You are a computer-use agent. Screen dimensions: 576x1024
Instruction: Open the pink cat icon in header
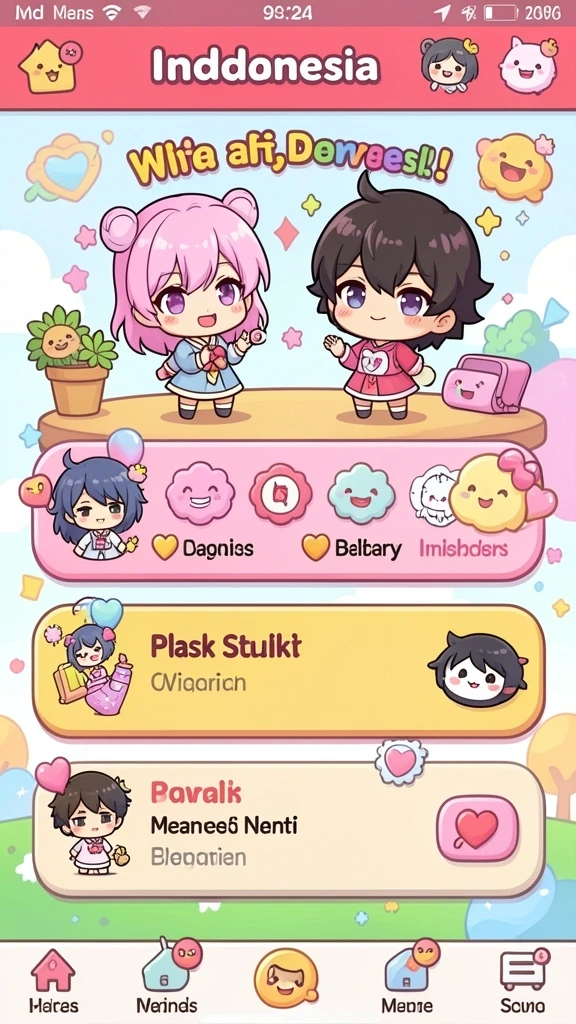pos(529,65)
